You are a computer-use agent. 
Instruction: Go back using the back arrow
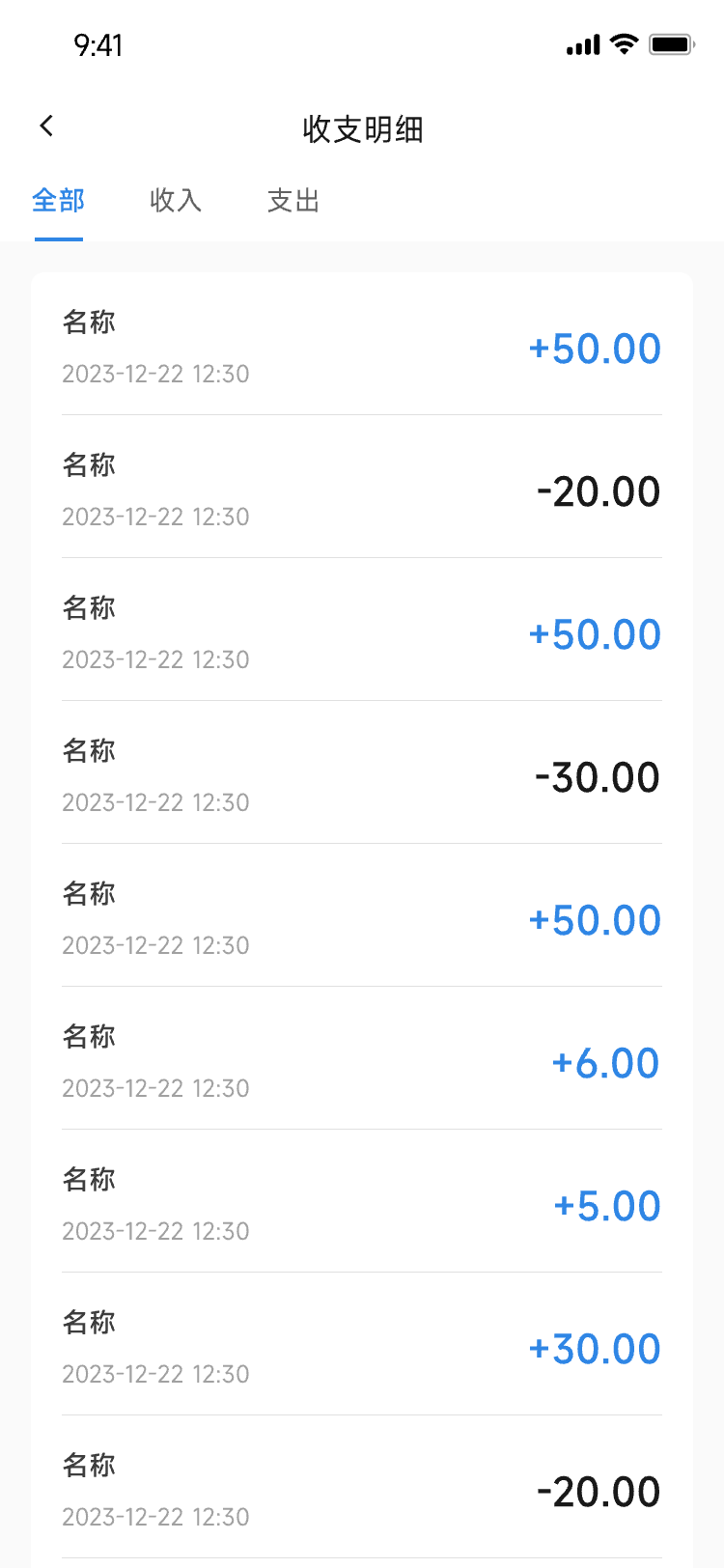point(46,126)
